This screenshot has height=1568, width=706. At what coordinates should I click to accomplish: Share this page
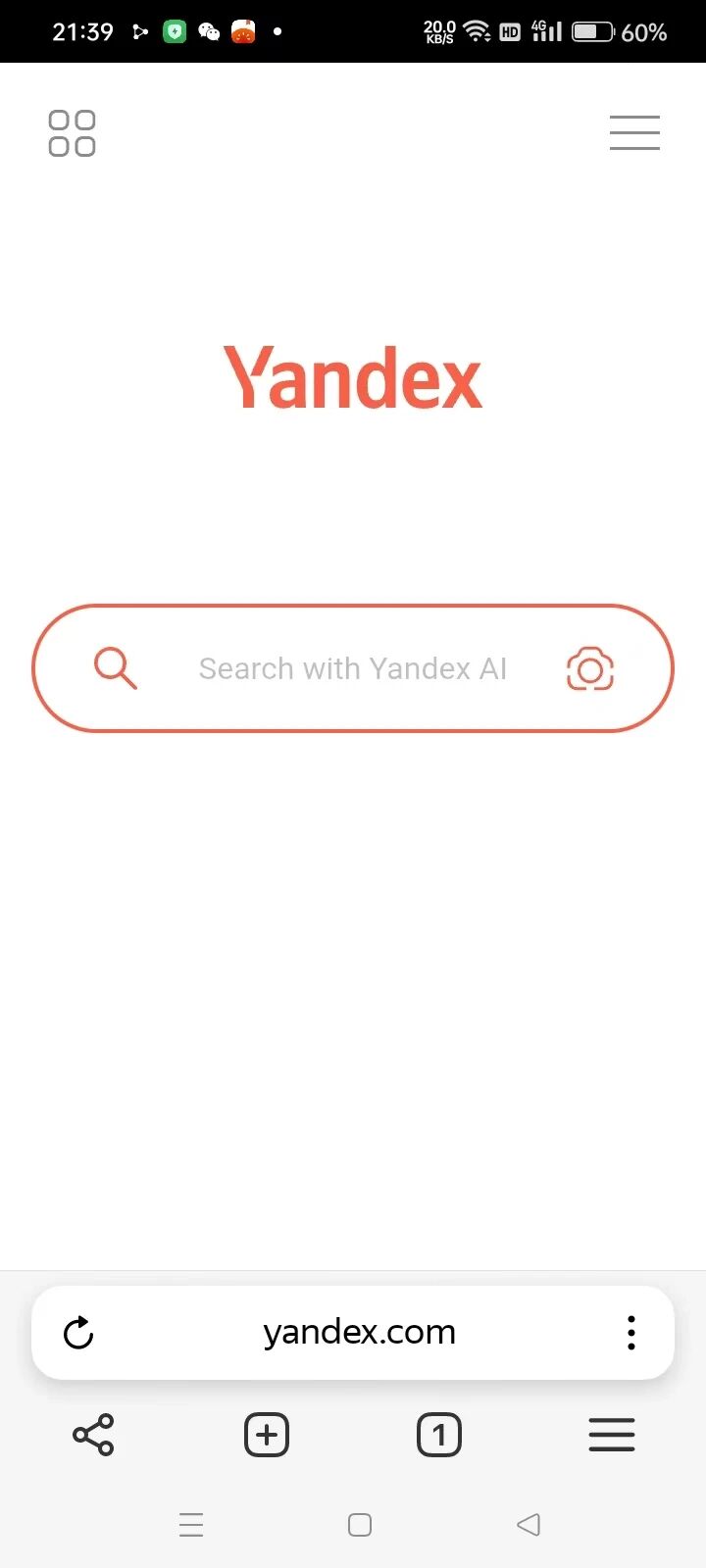(93, 1436)
